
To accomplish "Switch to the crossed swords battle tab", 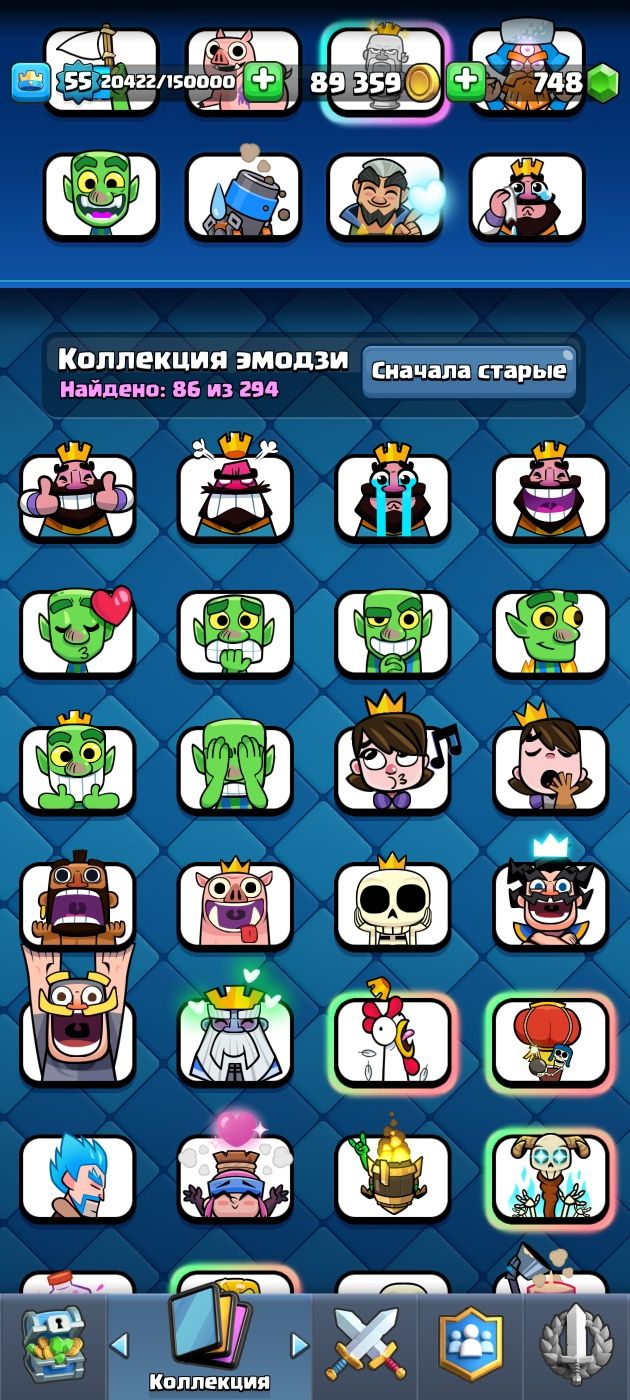I will point(365,1346).
